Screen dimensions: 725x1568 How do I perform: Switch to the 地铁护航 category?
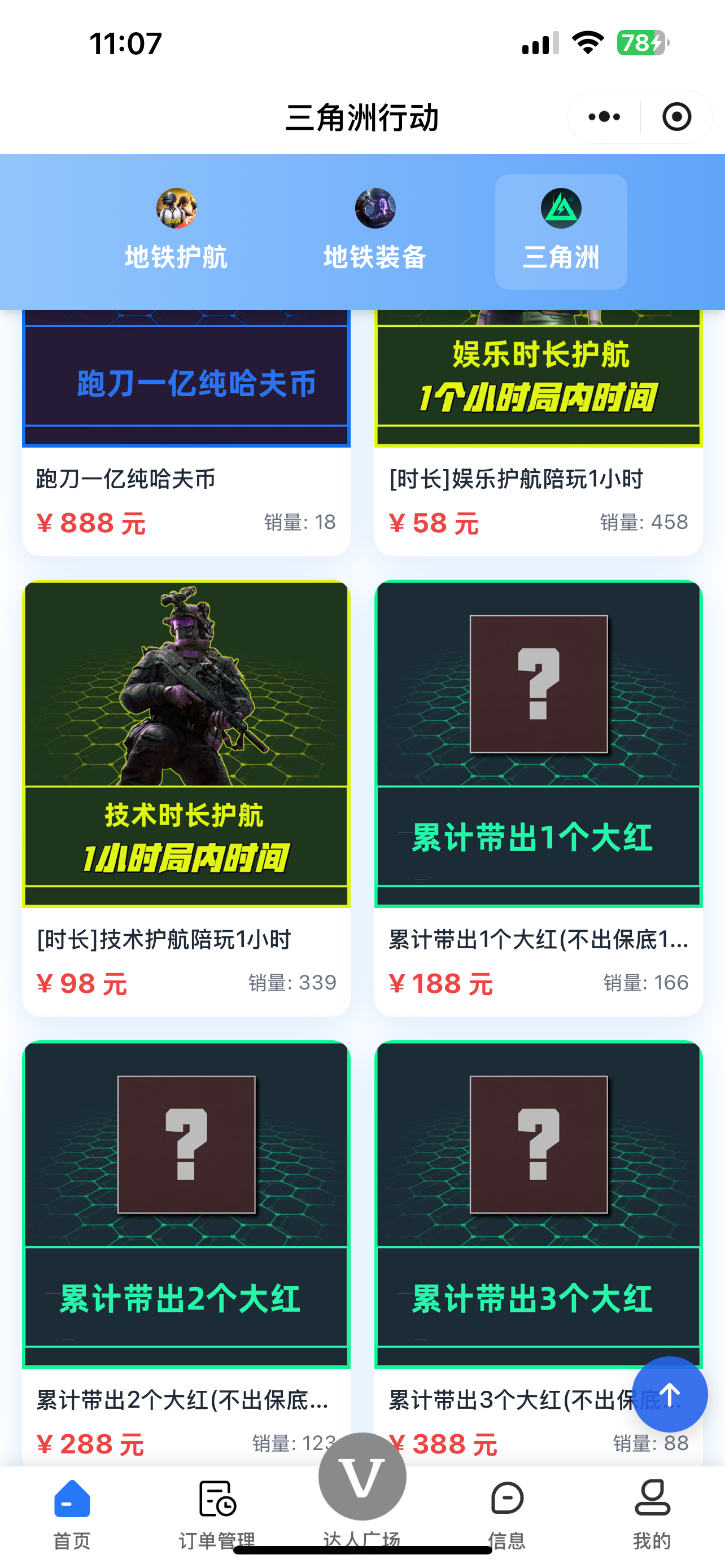[x=176, y=231]
